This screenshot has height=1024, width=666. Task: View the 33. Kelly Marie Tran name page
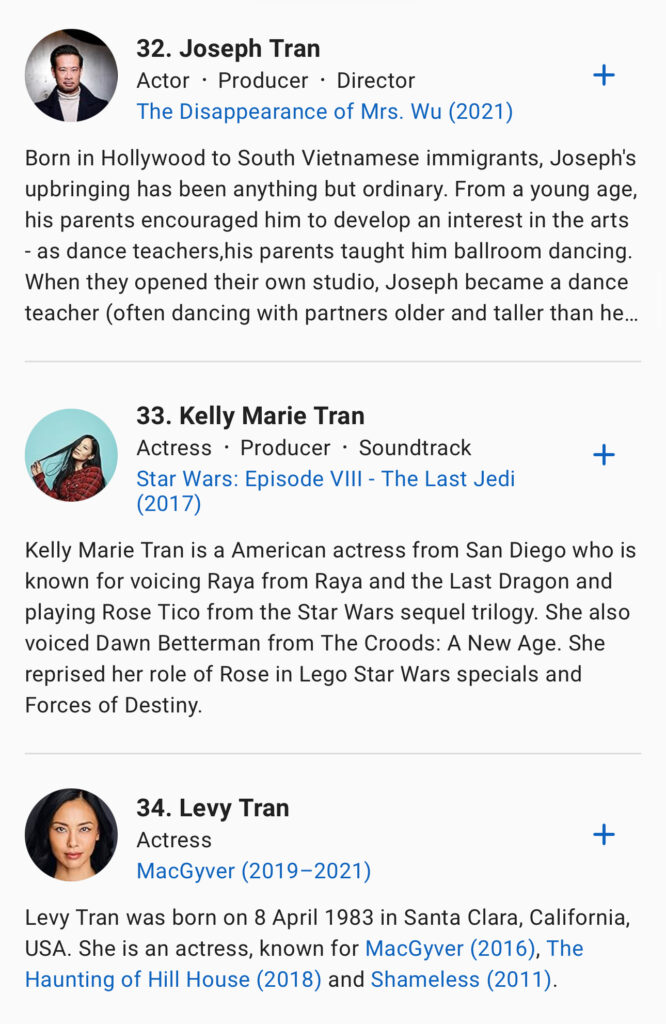point(250,416)
